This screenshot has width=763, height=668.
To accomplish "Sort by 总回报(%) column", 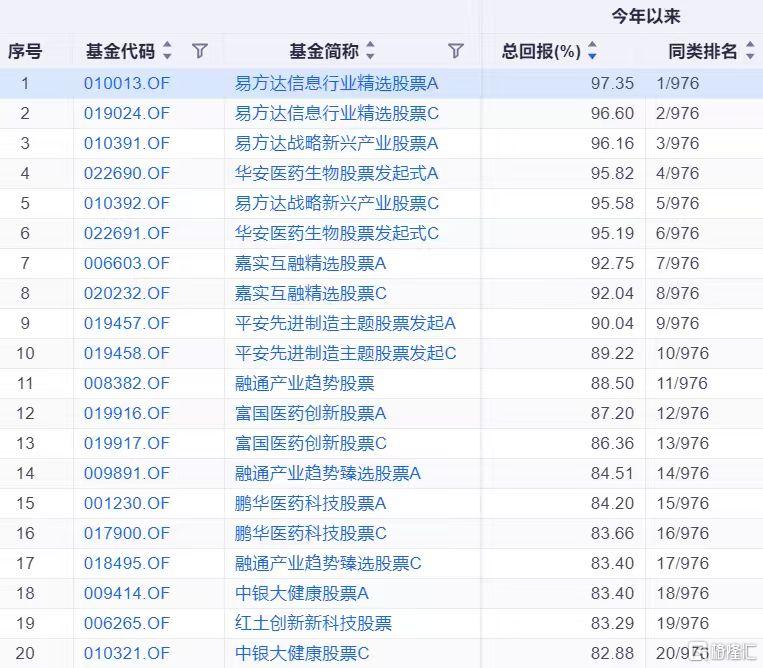I will tap(592, 50).
